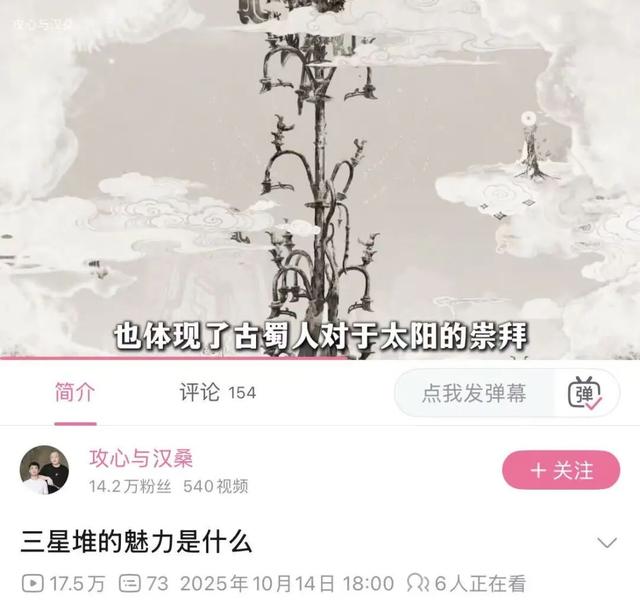Select the 简介 tab
The width and height of the screenshot is (640, 610).
(x=76, y=393)
